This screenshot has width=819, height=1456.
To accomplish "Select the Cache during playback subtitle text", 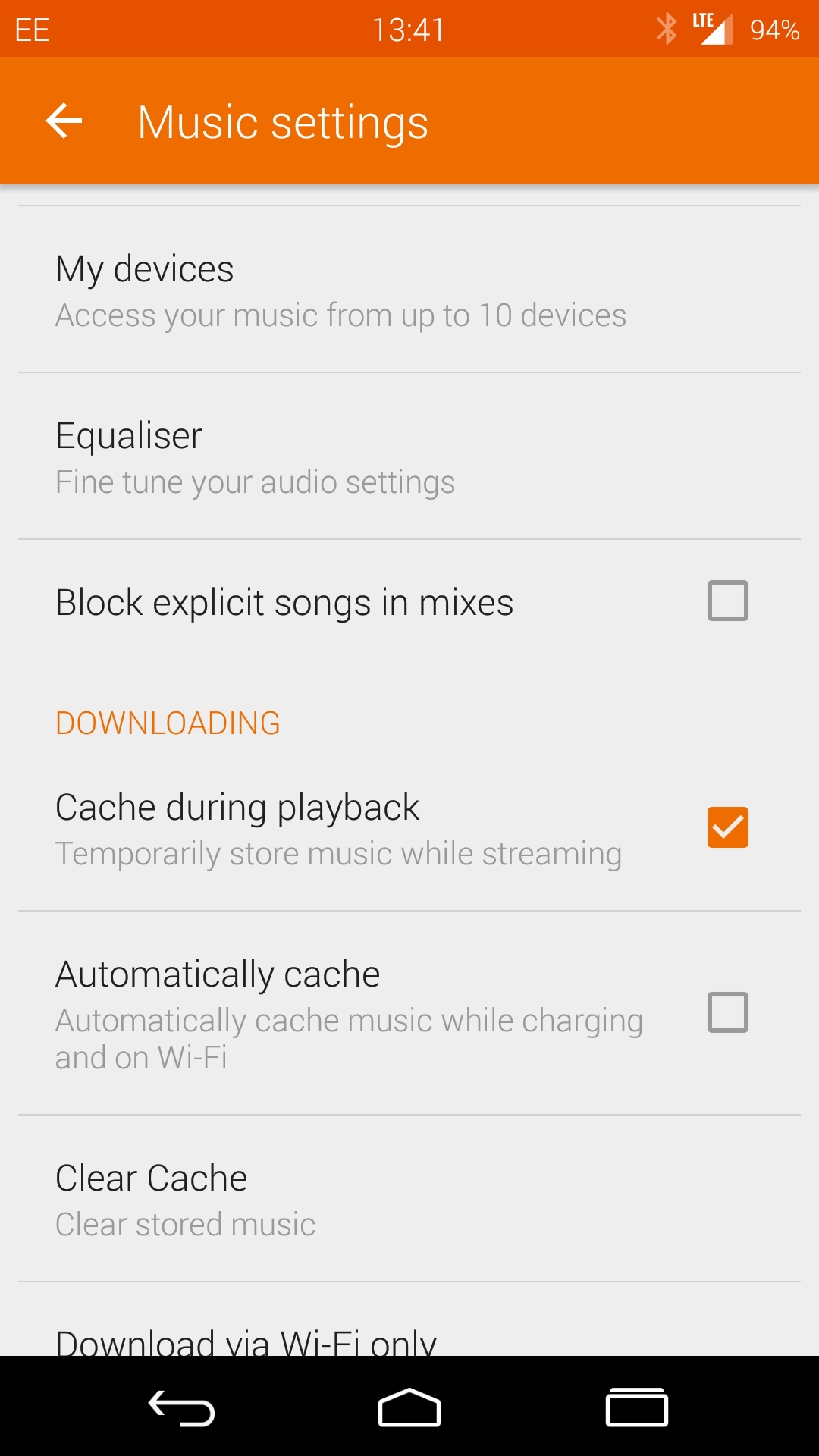I will click(337, 852).
